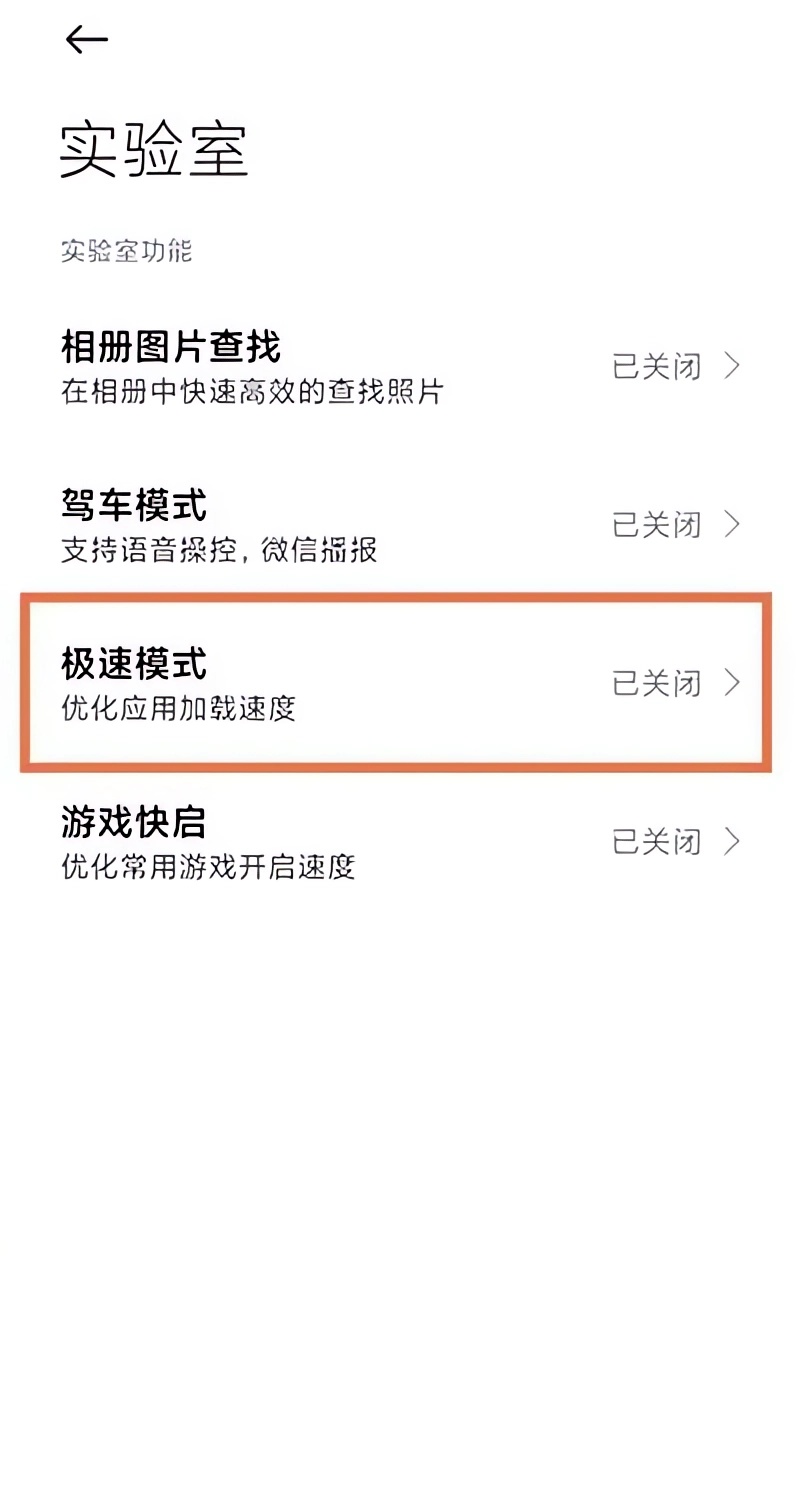The width and height of the screenshot is (800, 1500).
Task: Click the back arrow icon
Action: point(85,38)
